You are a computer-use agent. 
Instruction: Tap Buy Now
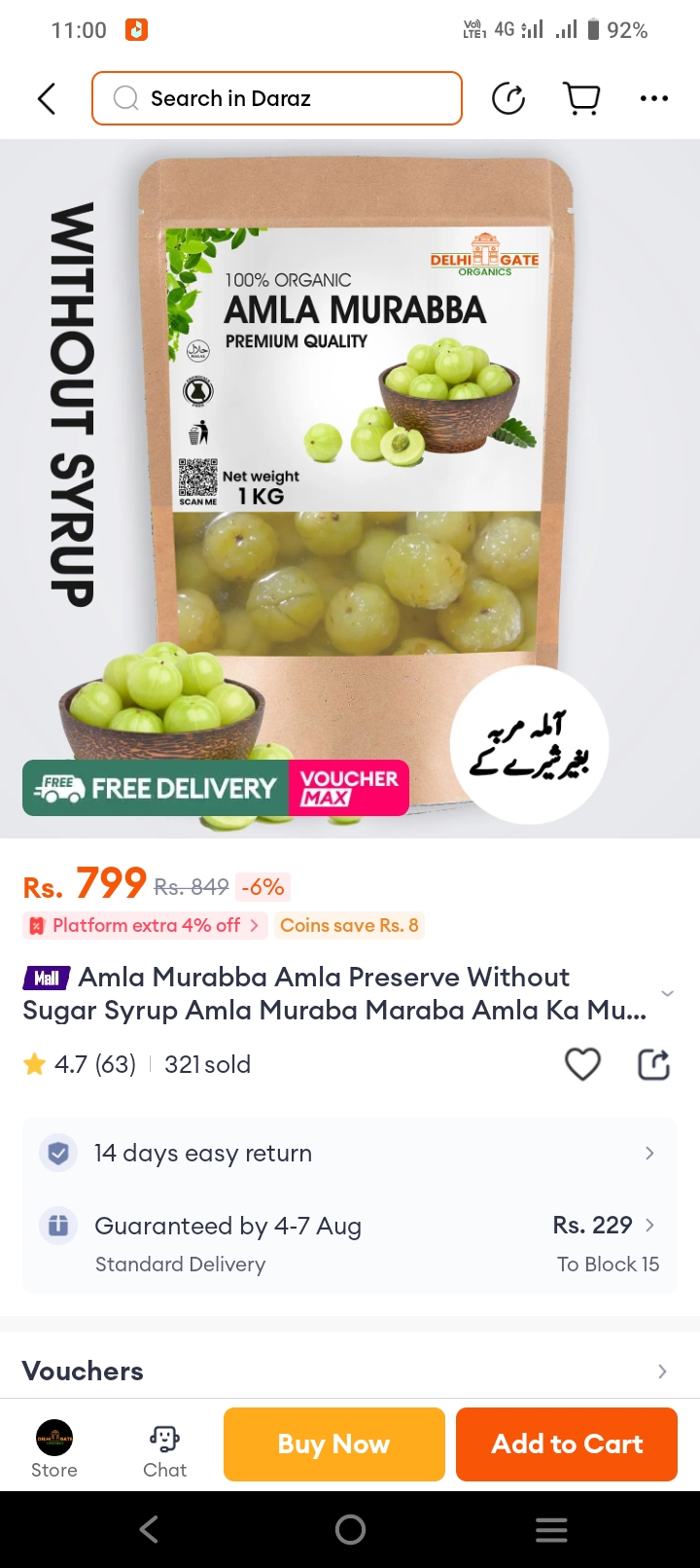[x=333, y=1444]
